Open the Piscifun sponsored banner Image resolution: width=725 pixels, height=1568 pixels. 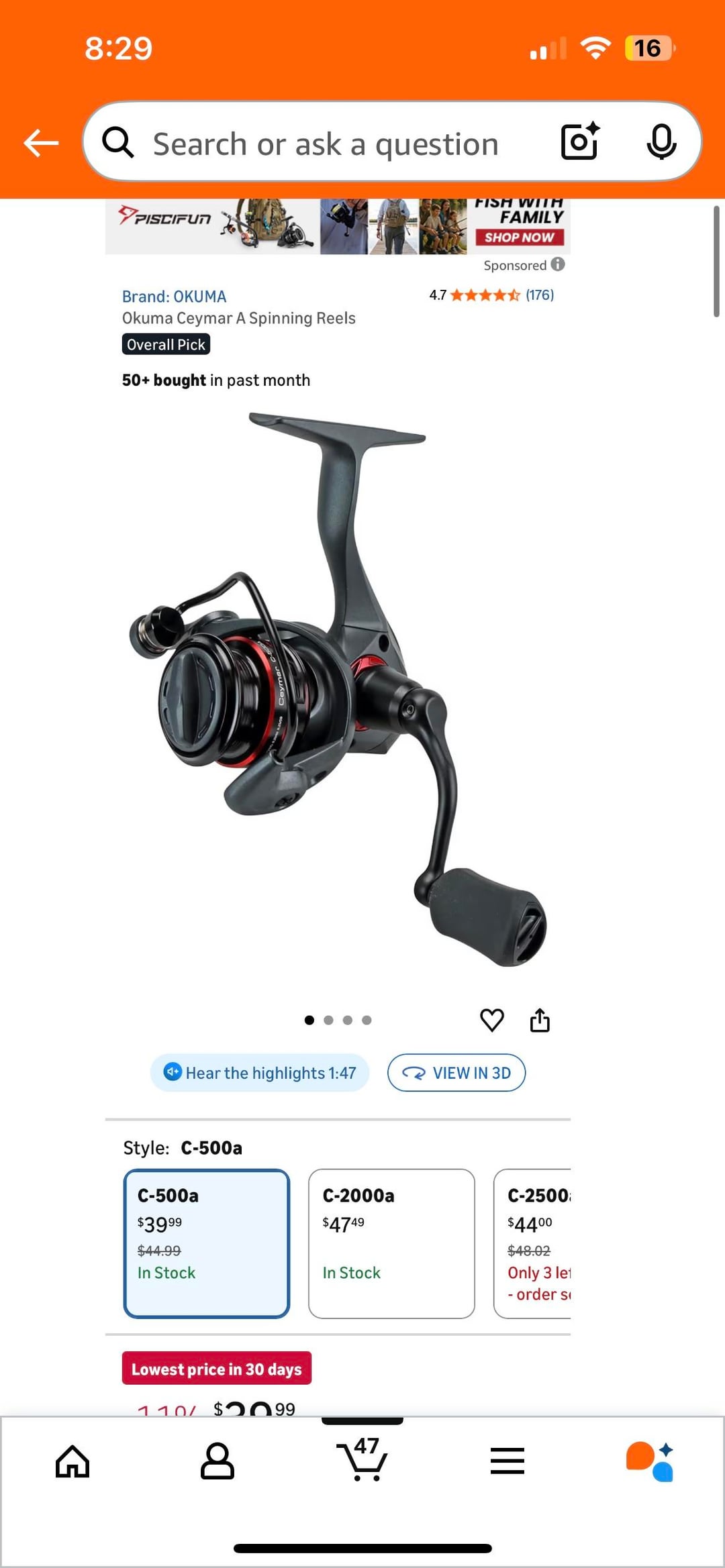point(337,226)
